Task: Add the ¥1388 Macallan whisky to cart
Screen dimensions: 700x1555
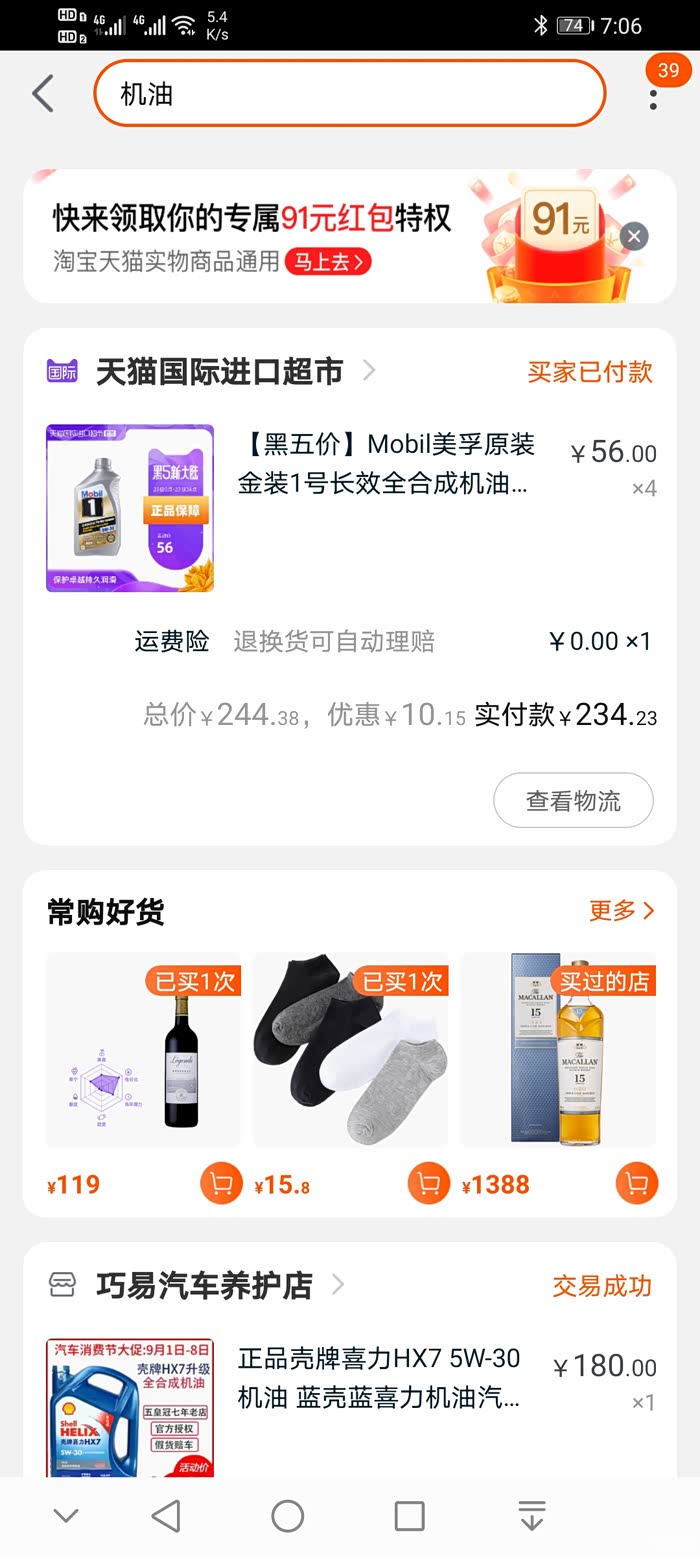Action: (x=636, y=1184)
